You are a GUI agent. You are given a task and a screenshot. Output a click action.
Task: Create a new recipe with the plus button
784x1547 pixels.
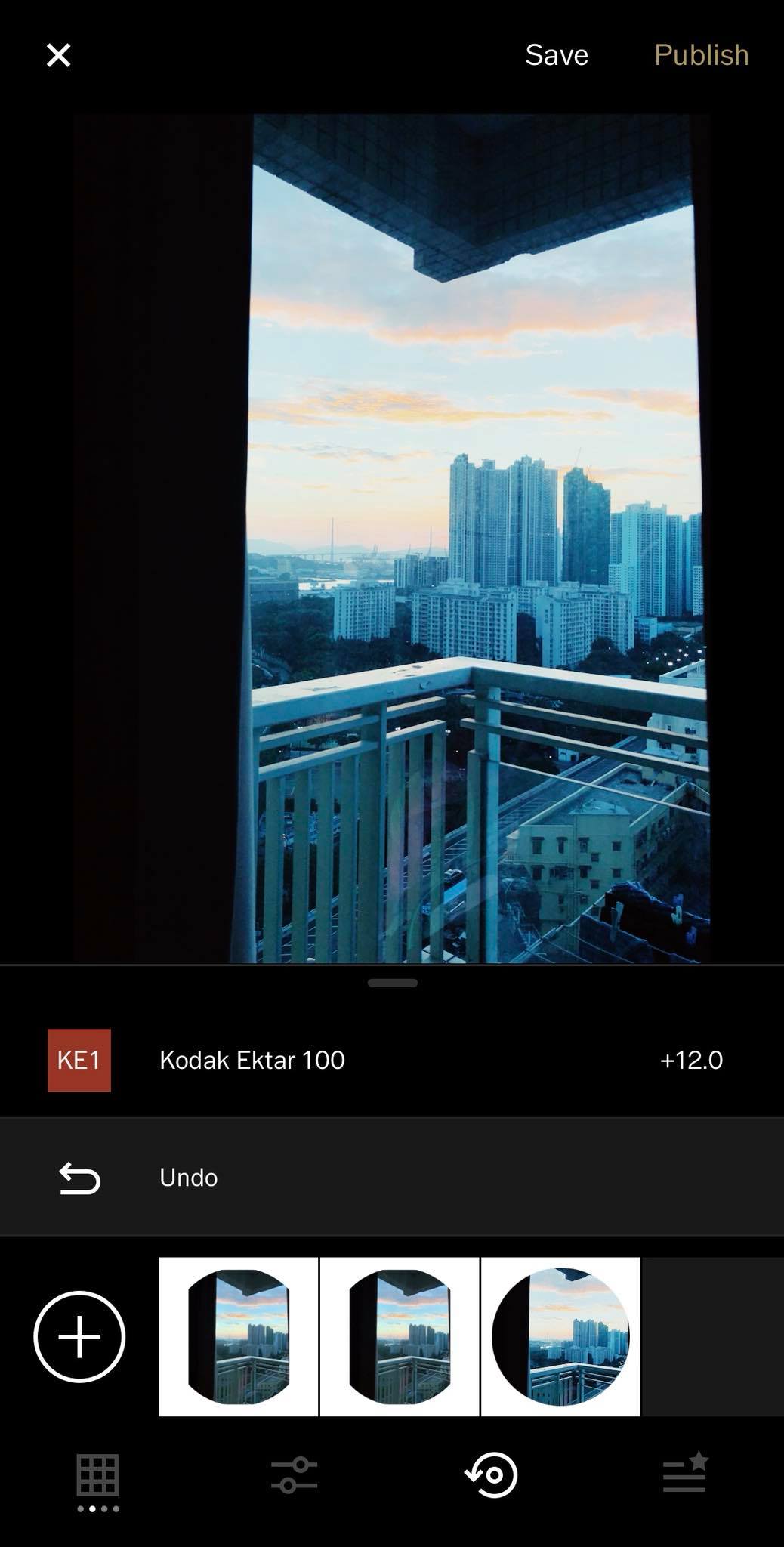79,1336
